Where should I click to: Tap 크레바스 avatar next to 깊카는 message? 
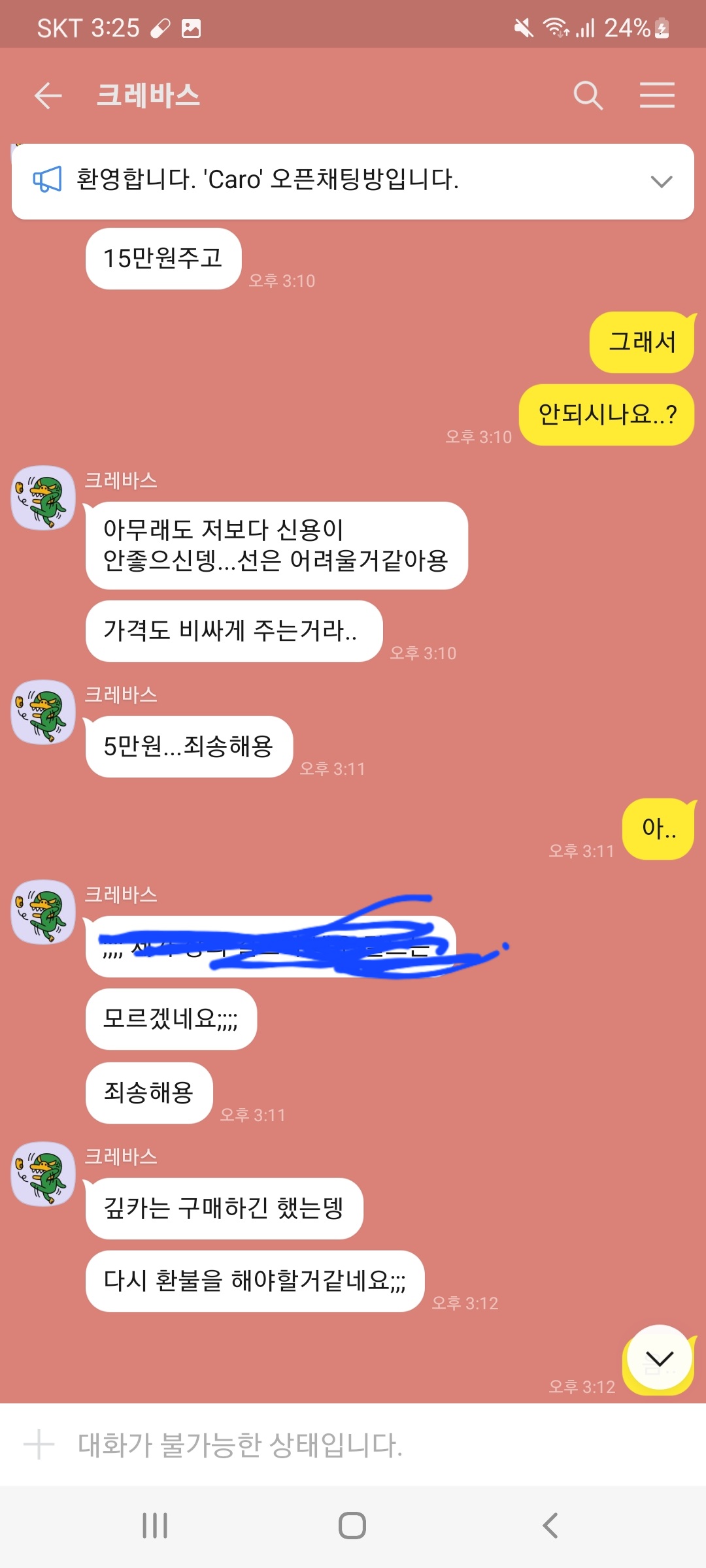point(44,1174)
